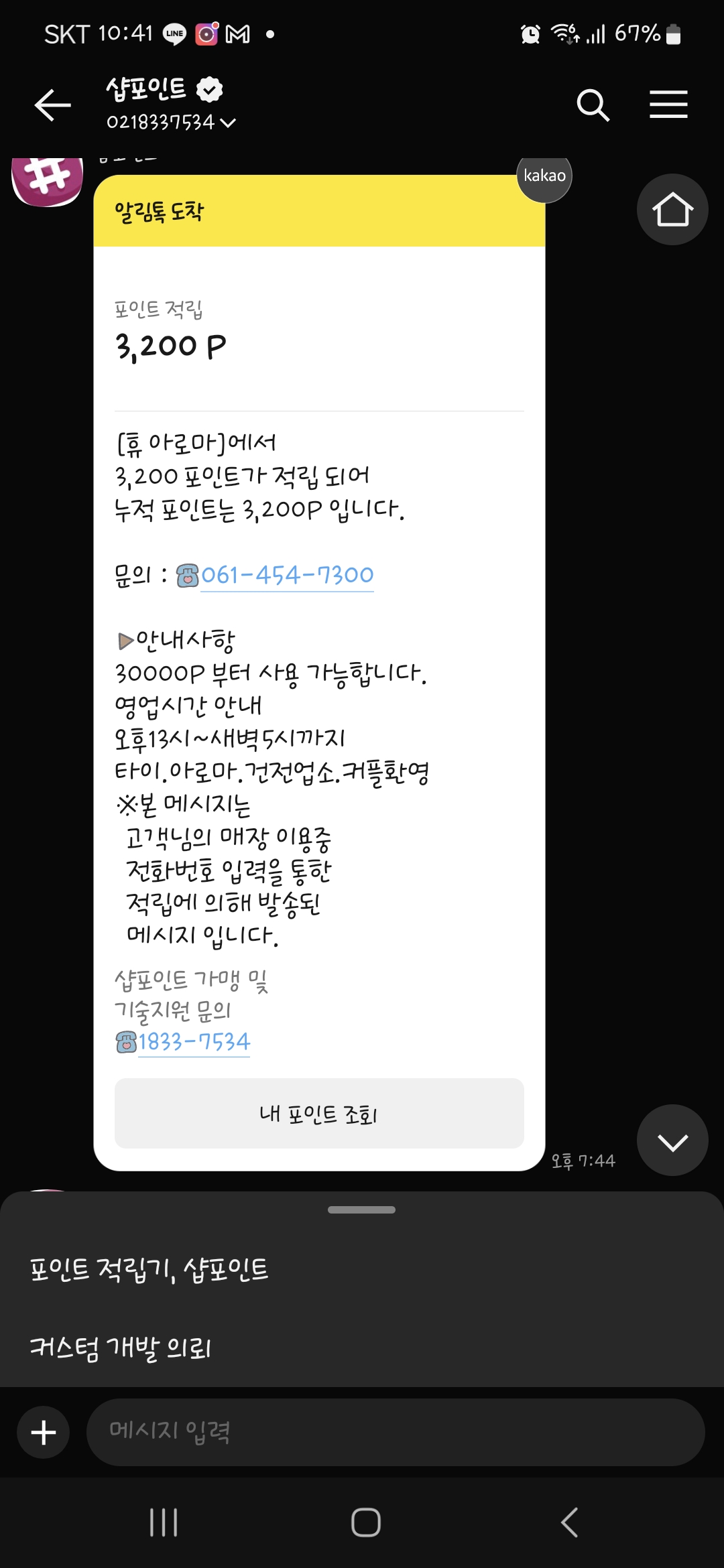Open recent apps from navigation bar
This screenshot has width=724, height=1568.
click(x=164, y=1522)
